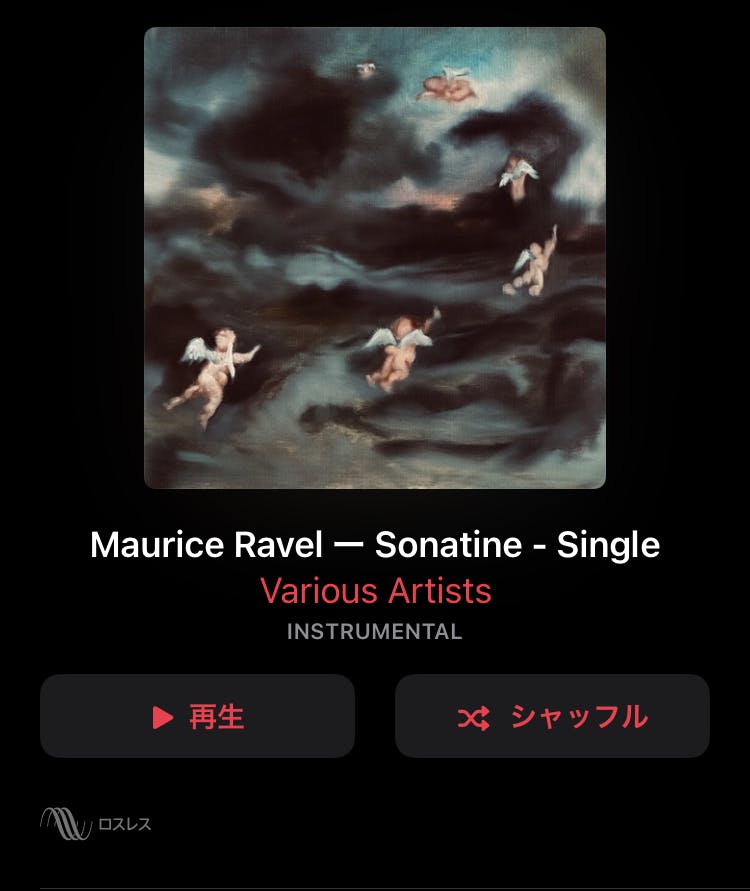Screen dimensions: 750x891
Task: Tap the ロスレス lossless badge
Action: click(97, 824)
